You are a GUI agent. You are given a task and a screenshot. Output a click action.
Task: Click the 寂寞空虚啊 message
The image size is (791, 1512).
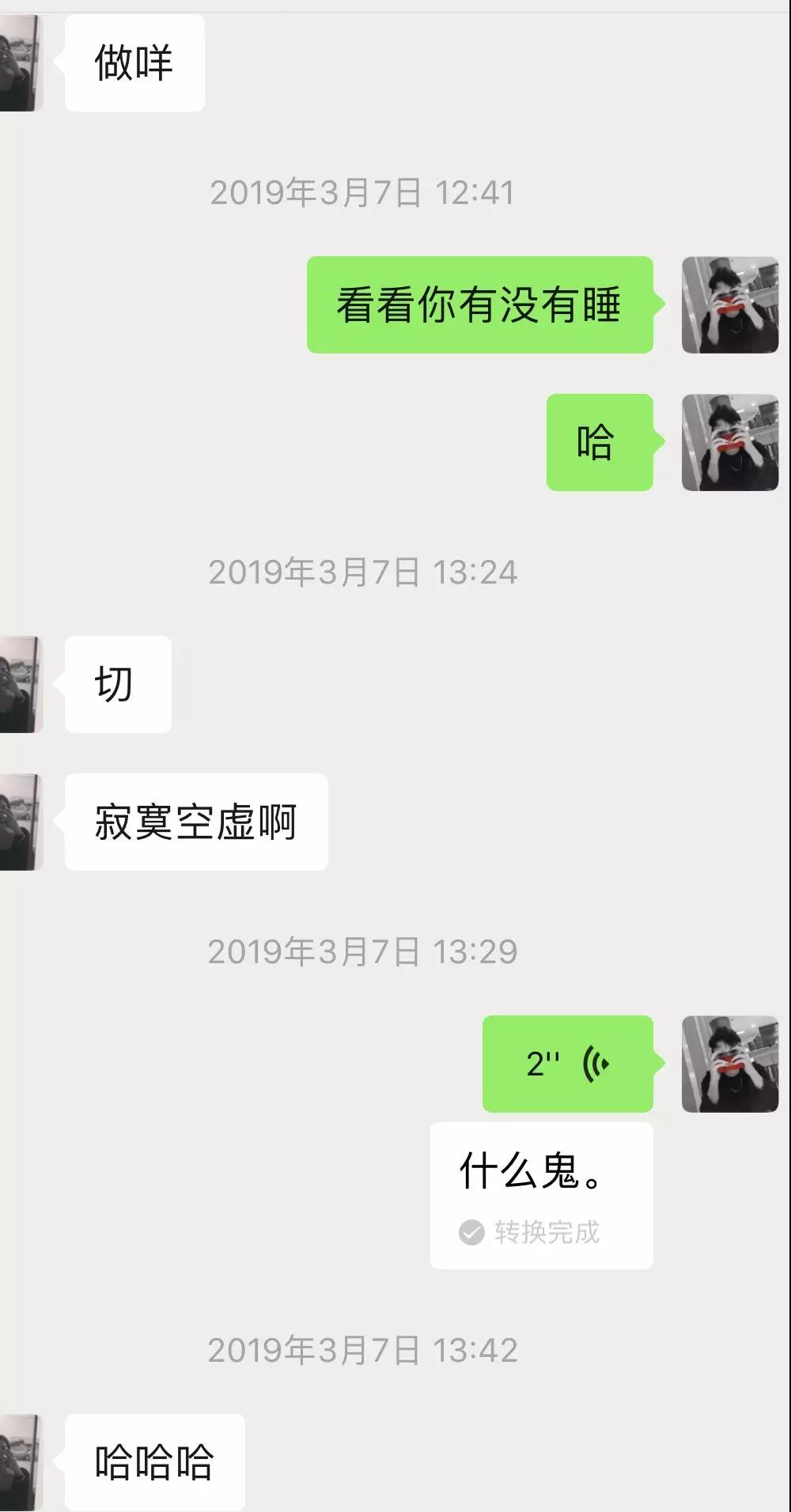point(195,822)
